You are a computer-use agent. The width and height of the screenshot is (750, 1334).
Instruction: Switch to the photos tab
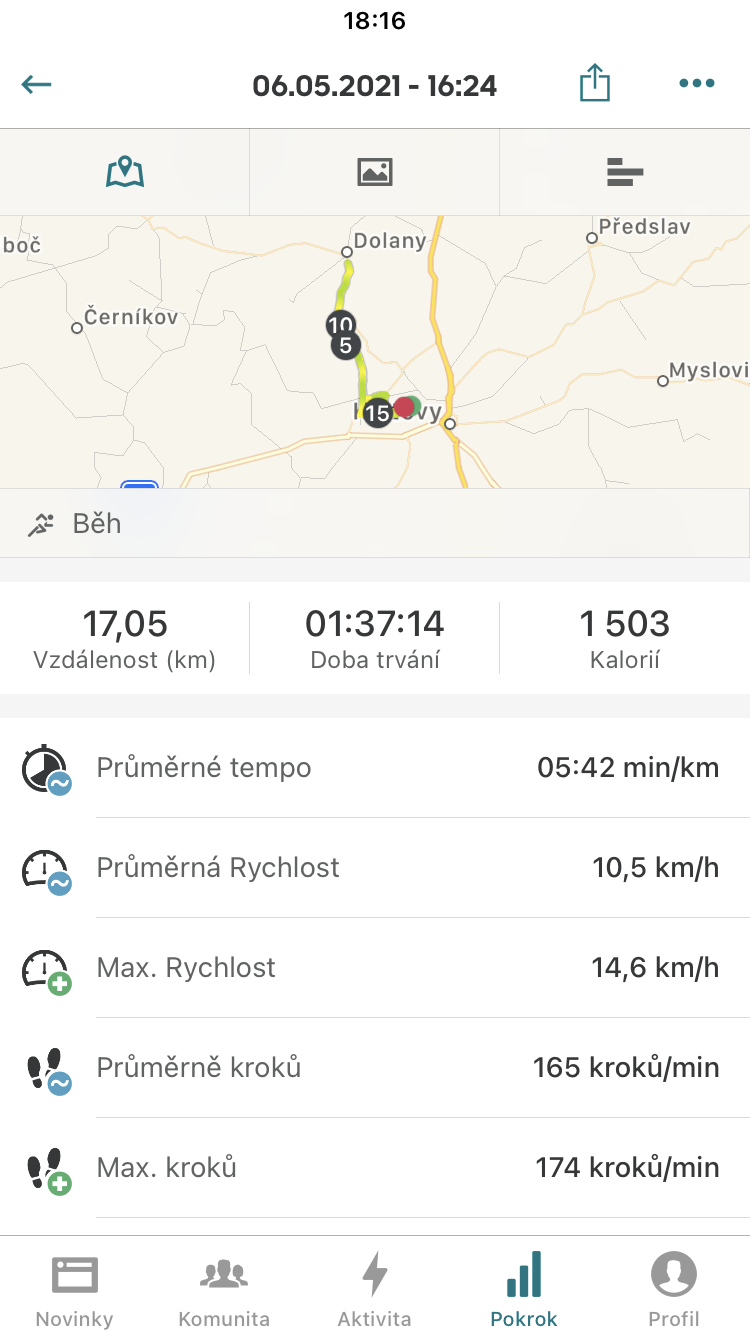point(375,172)
